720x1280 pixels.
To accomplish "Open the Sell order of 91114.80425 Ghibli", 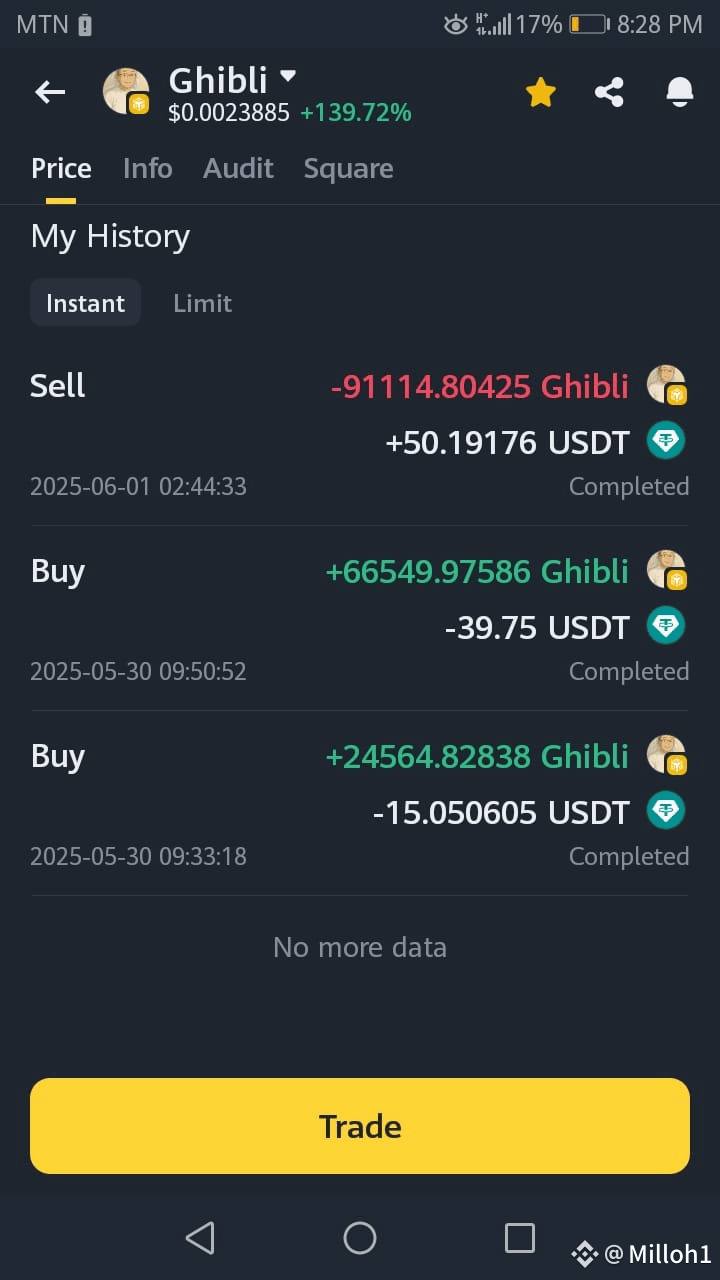I will click(x=360, y=433).
